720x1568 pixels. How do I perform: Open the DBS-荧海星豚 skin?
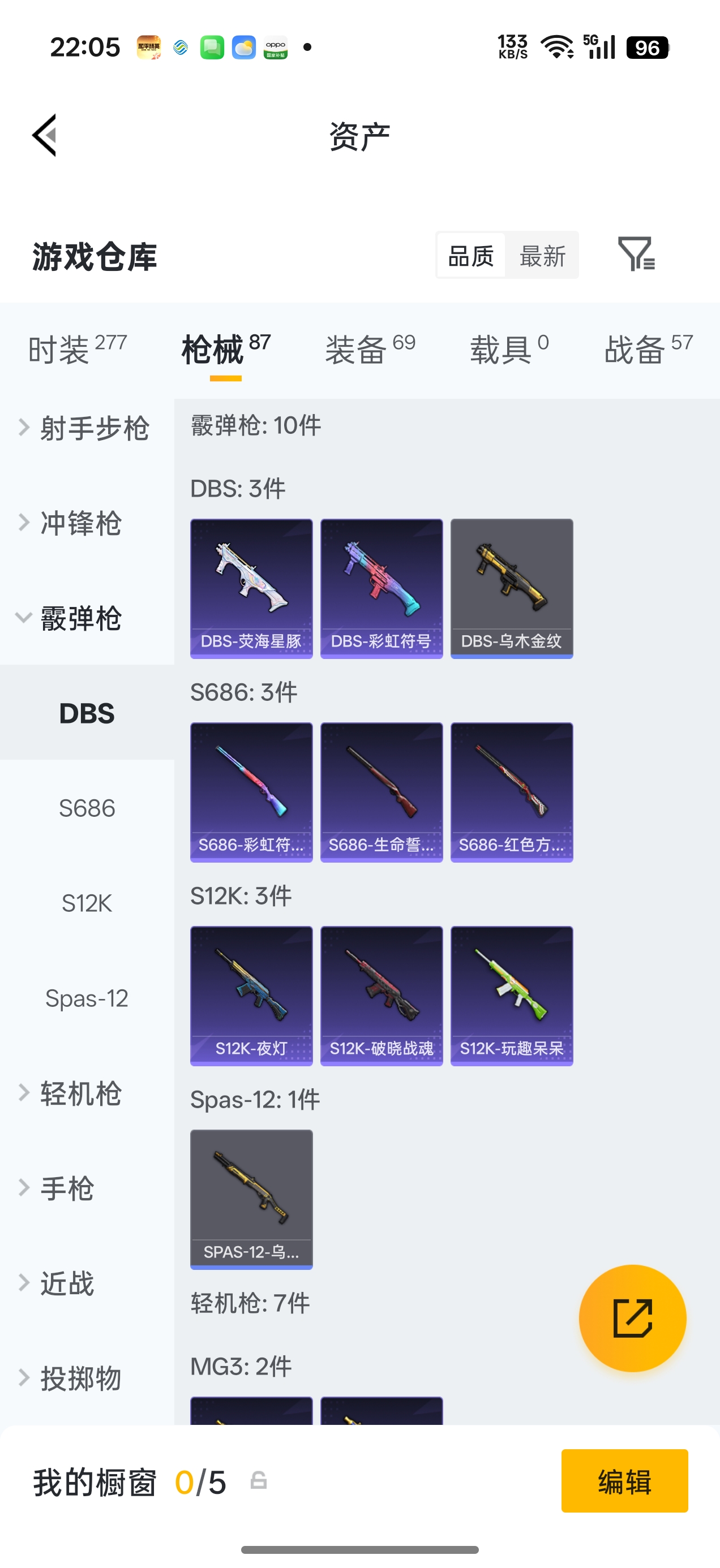(251, 588)
